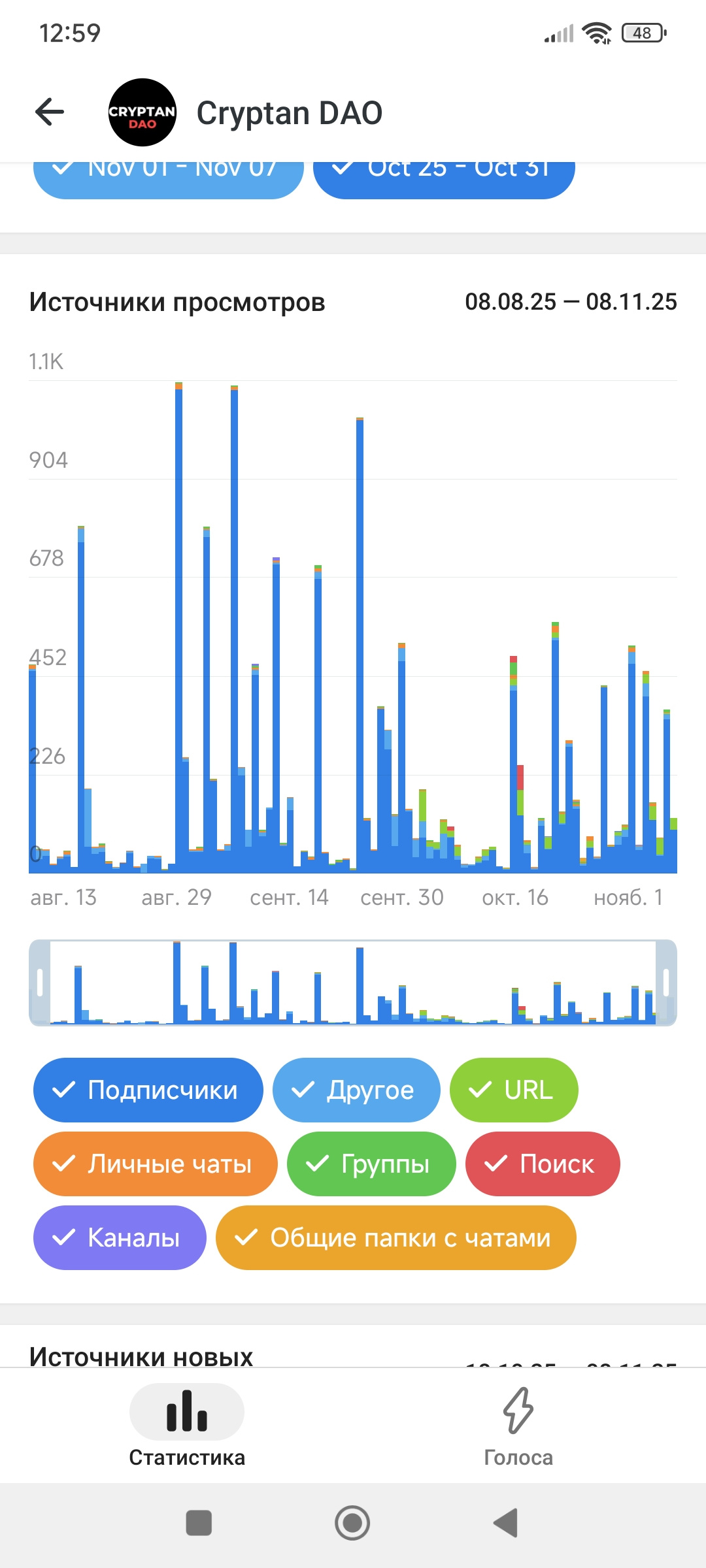Screen dimensions: 706x1568
Task: Toggle the Поиск source chip
Action: (542, 1164)
